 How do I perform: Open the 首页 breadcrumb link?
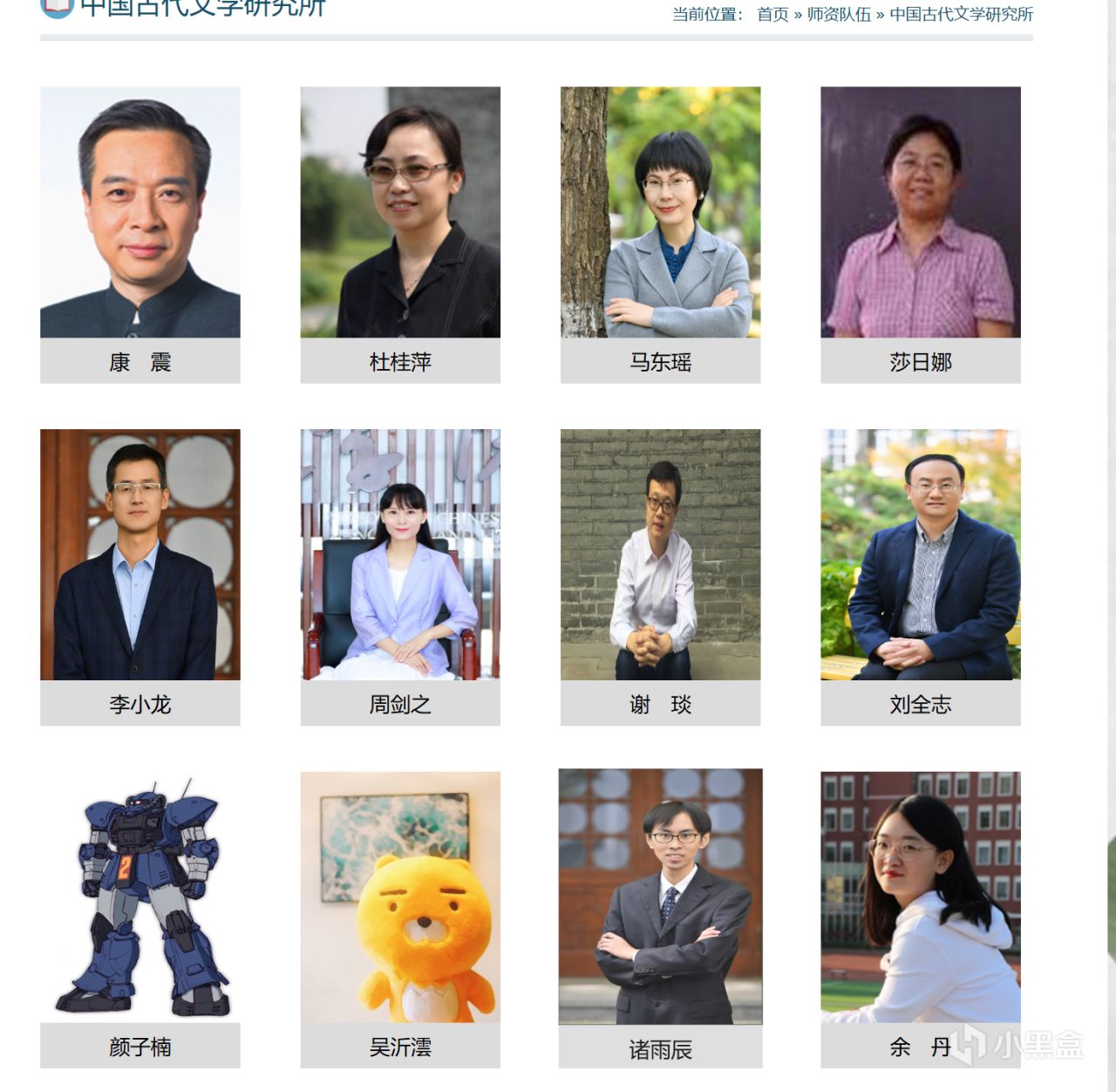[772, 14]
